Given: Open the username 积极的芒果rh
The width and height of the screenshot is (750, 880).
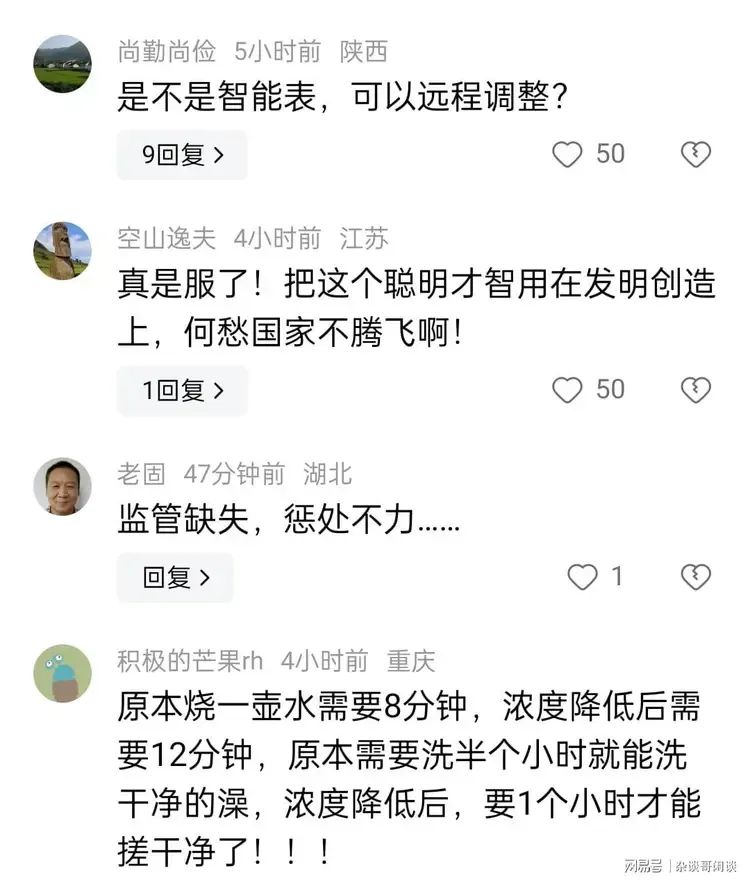Looking at the screenshot, I should (190, 661).
